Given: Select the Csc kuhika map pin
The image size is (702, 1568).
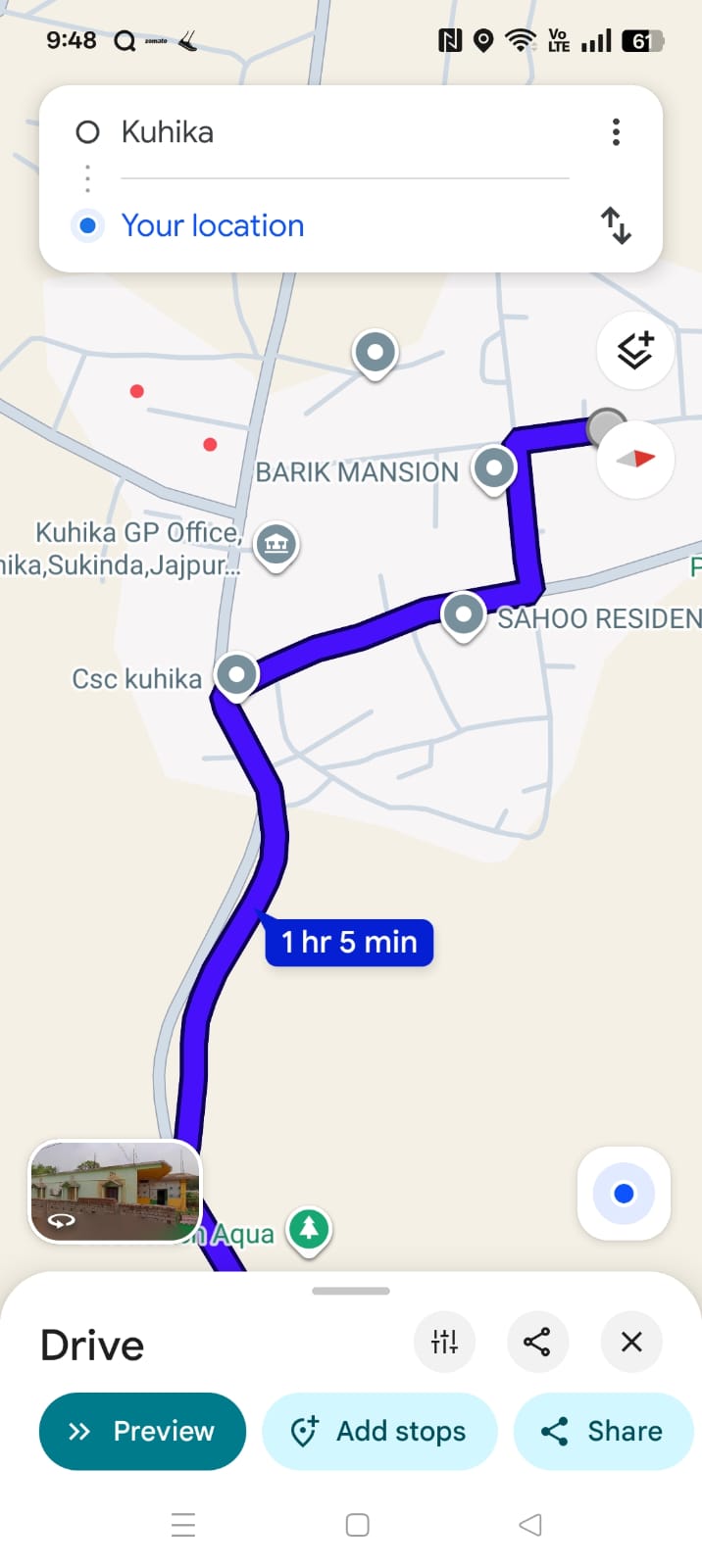Looking at the screenshot, I should [x=236, y=674].
